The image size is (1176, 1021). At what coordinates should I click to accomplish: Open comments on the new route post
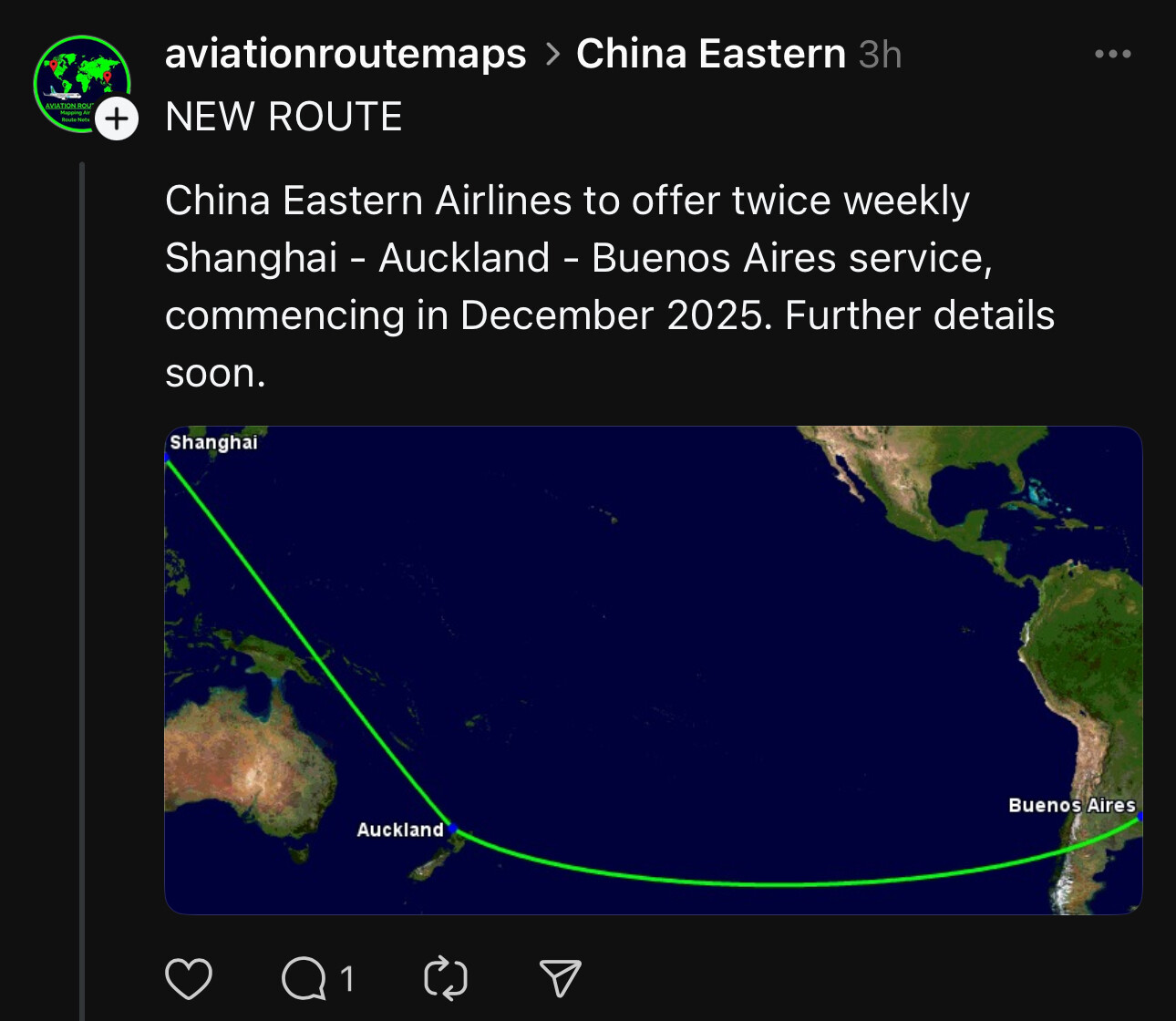(304, 979)
